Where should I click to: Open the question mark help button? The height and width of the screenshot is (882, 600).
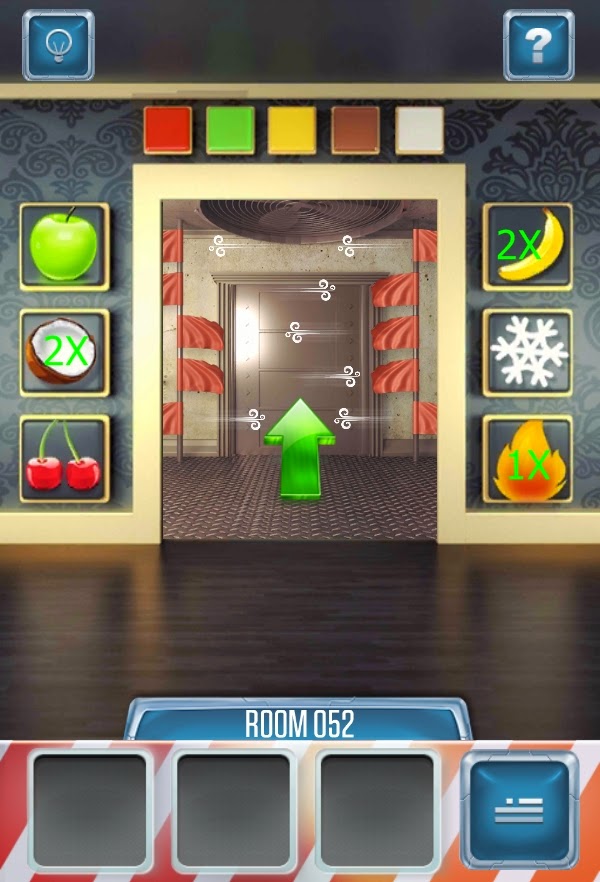[537, 45]
